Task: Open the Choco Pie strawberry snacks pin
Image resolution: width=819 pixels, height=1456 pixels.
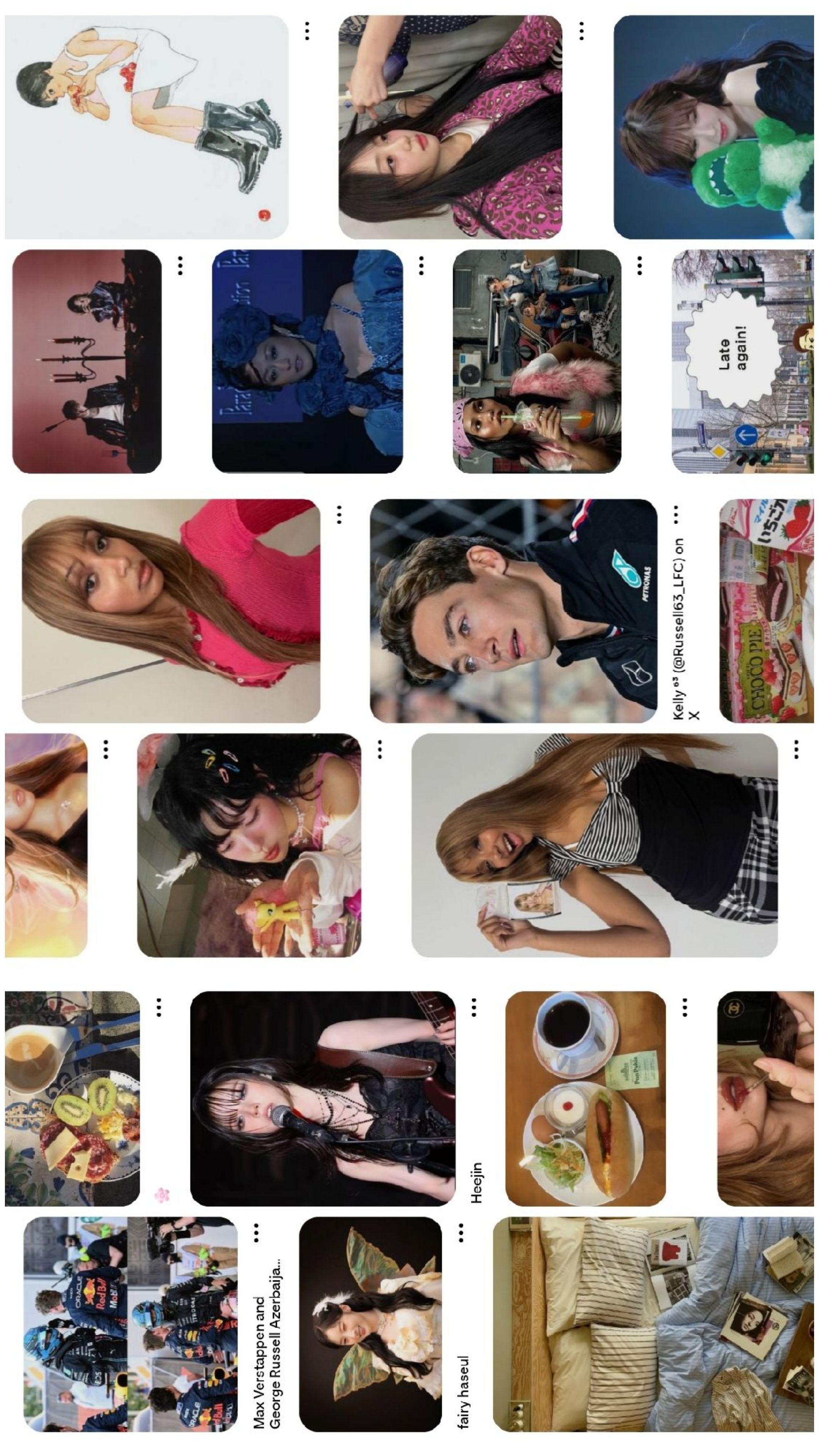Action: (766, 610)
